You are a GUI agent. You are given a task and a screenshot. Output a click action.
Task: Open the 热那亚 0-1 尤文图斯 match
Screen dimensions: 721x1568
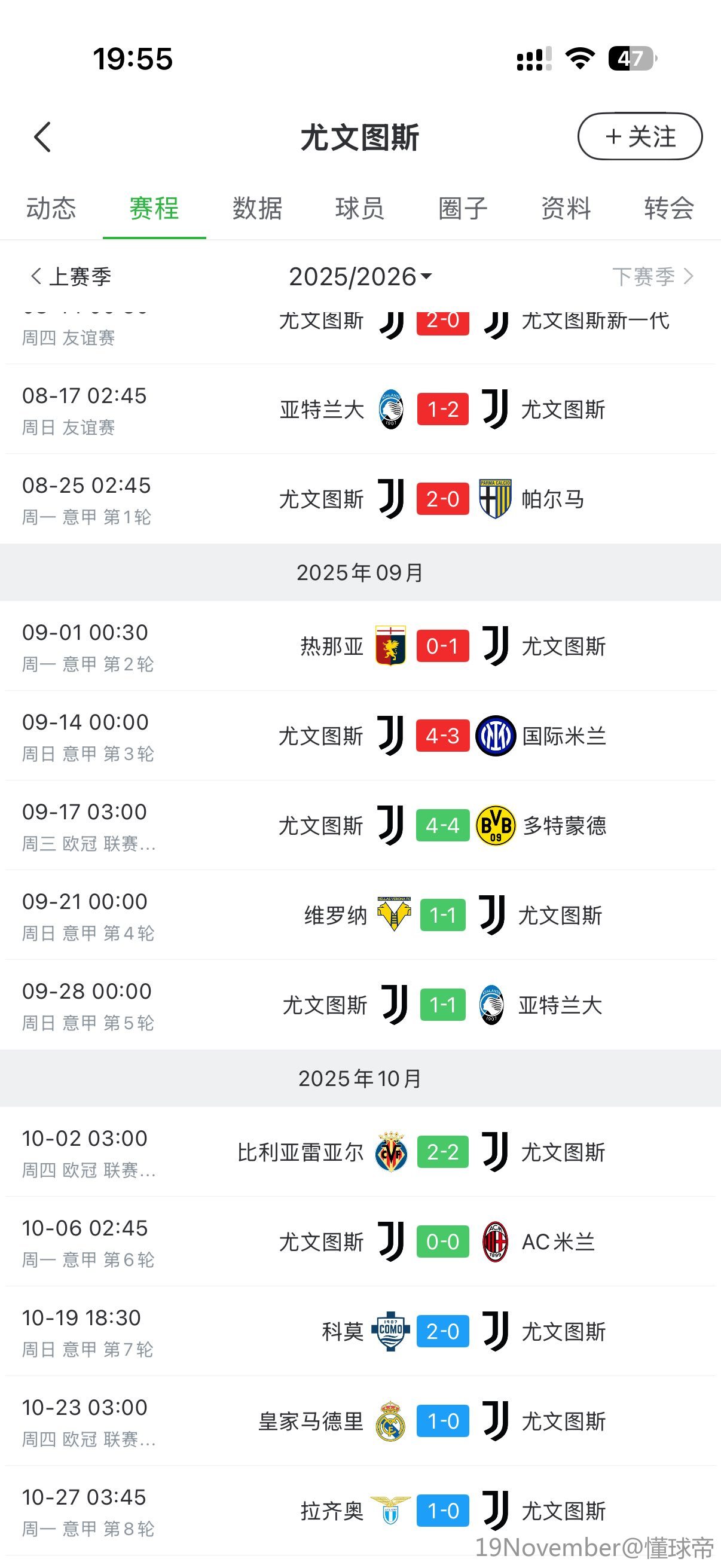coord(442,646)
